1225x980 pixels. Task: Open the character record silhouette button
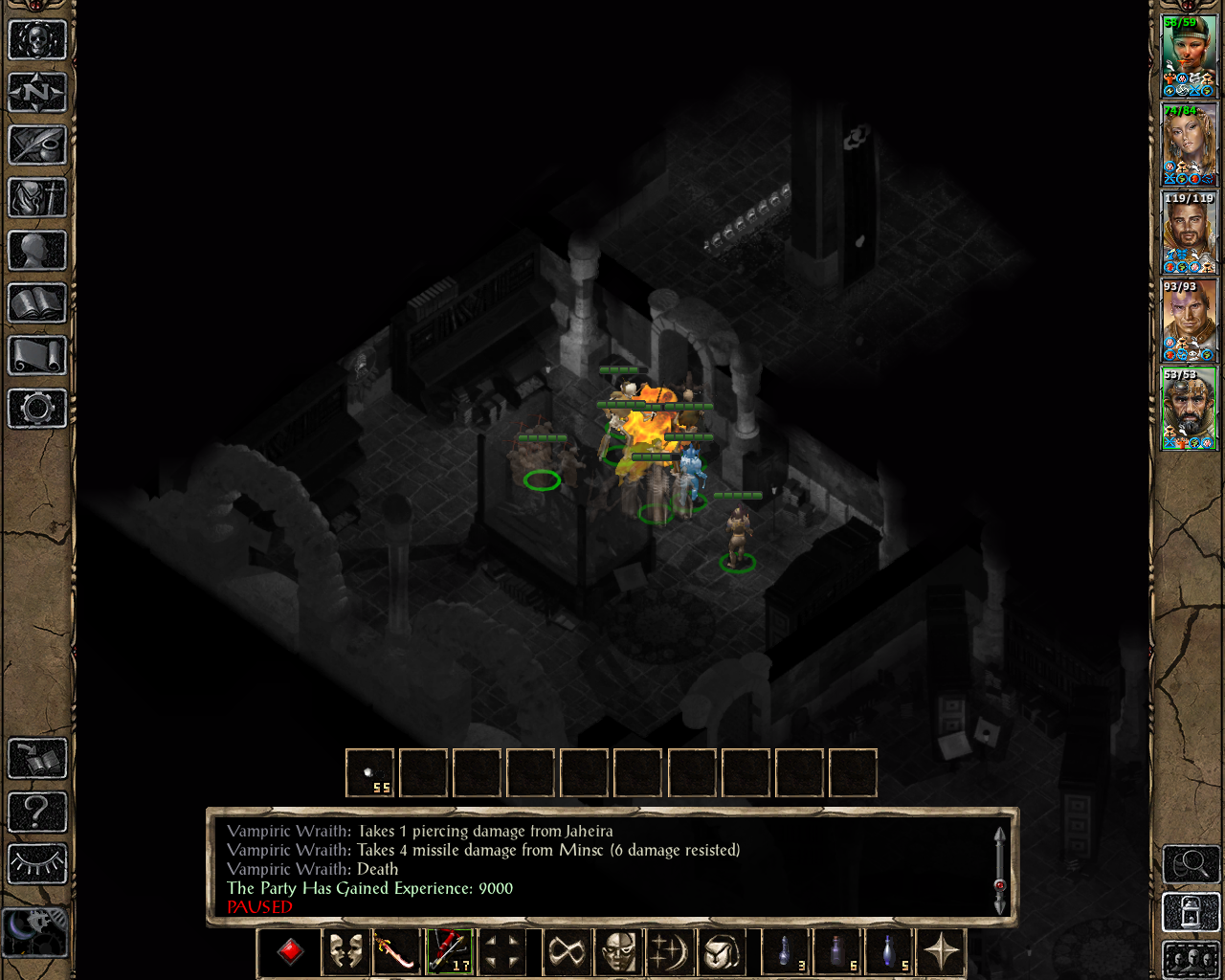(x=37, y=251)
